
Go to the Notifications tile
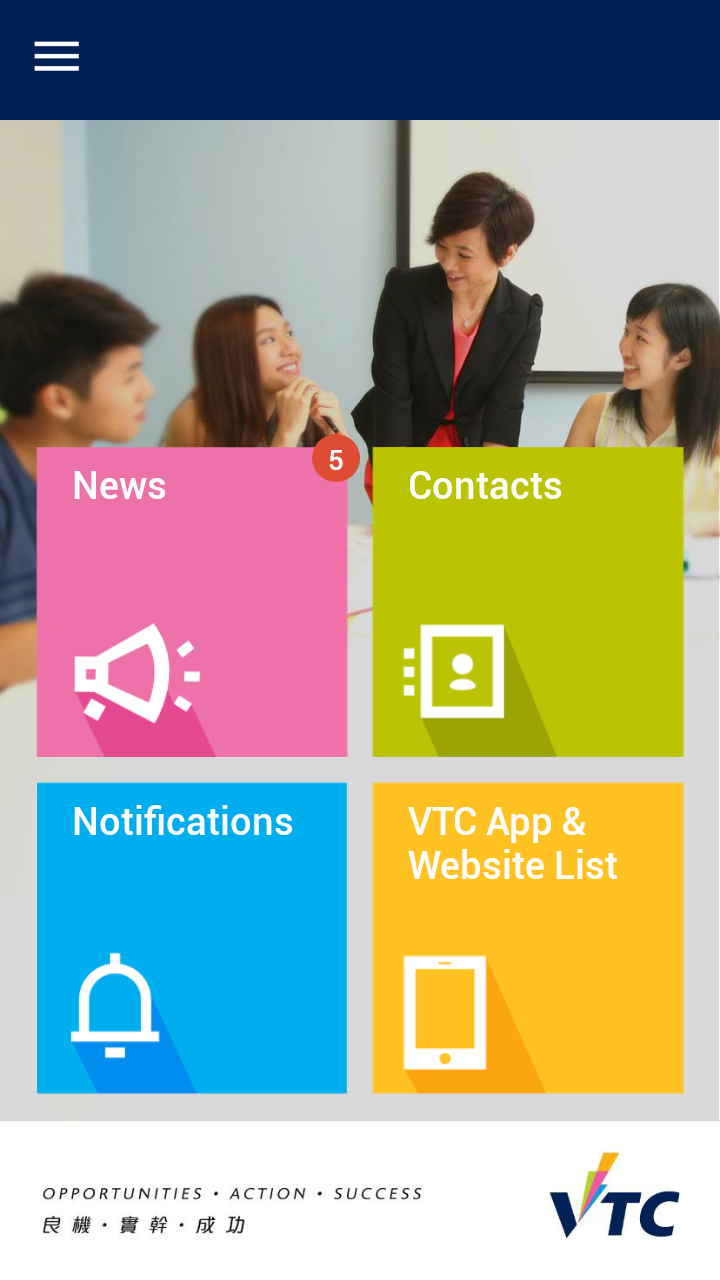pyautogui.click(x=192, y=938)
